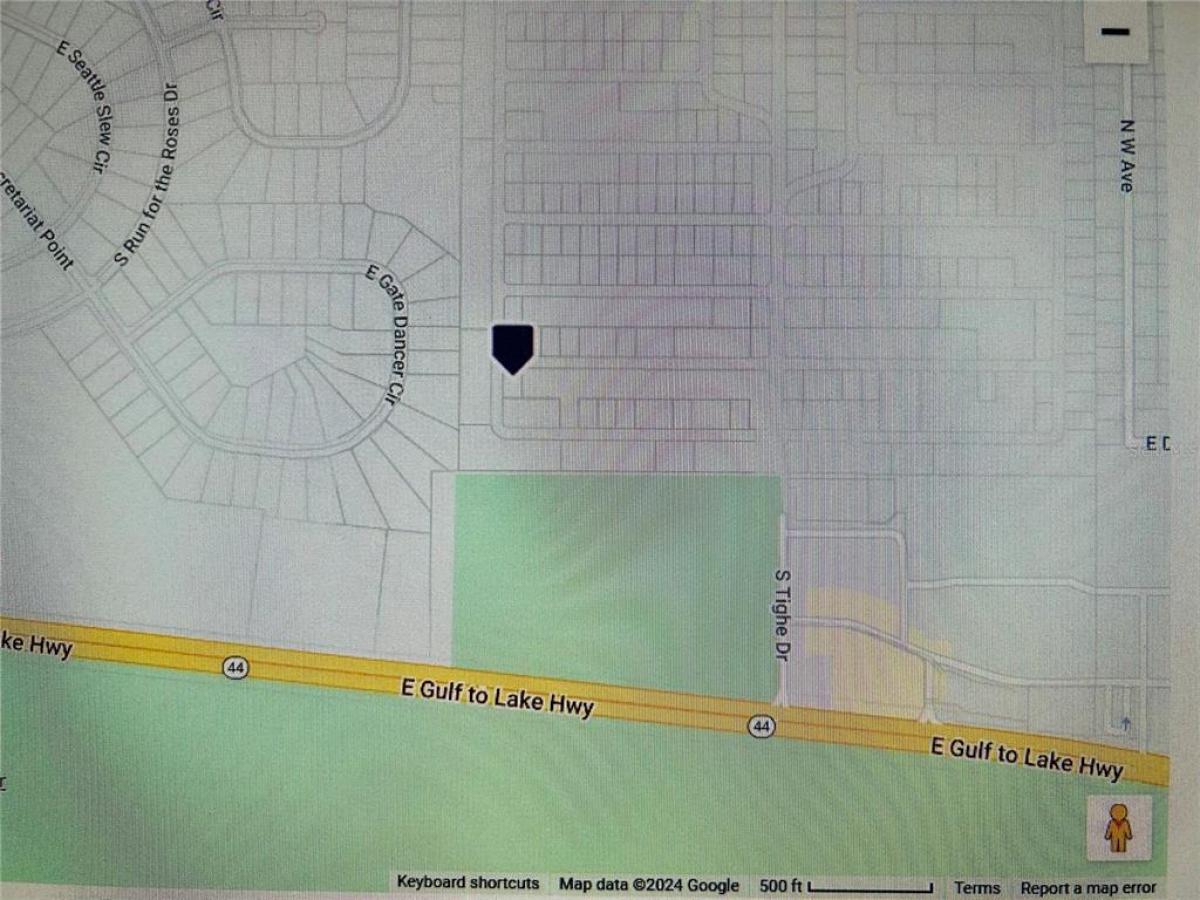
Task: Select the black location marker on the map
Action: 513,347
